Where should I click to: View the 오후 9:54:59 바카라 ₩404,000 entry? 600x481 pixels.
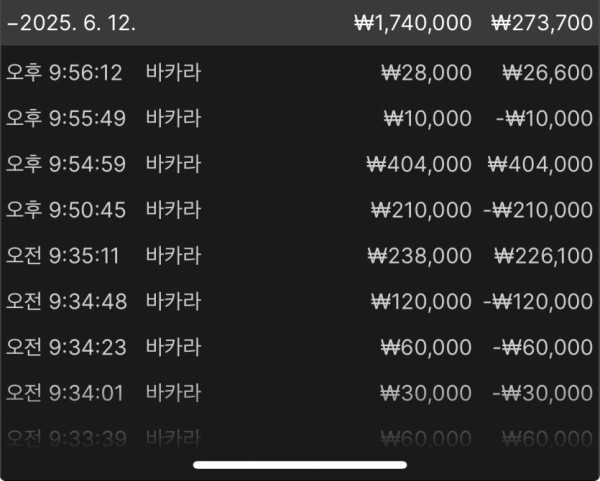(300, 164)
